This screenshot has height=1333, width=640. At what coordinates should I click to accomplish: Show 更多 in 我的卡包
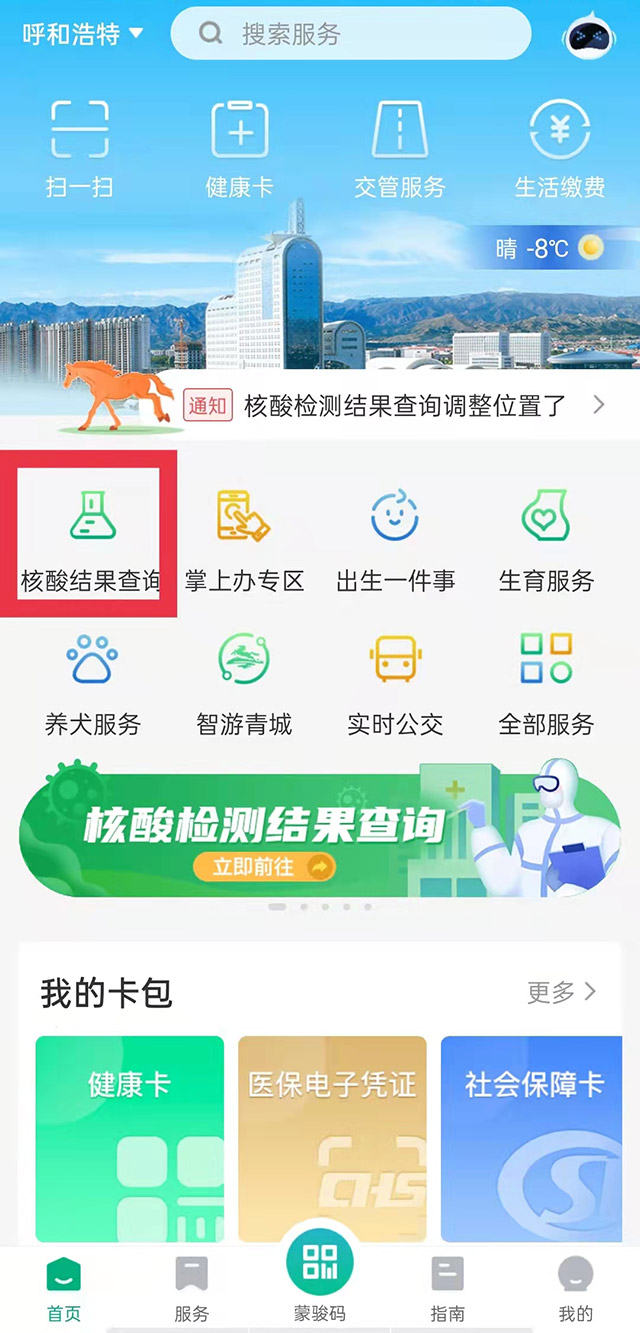point(561,992)
